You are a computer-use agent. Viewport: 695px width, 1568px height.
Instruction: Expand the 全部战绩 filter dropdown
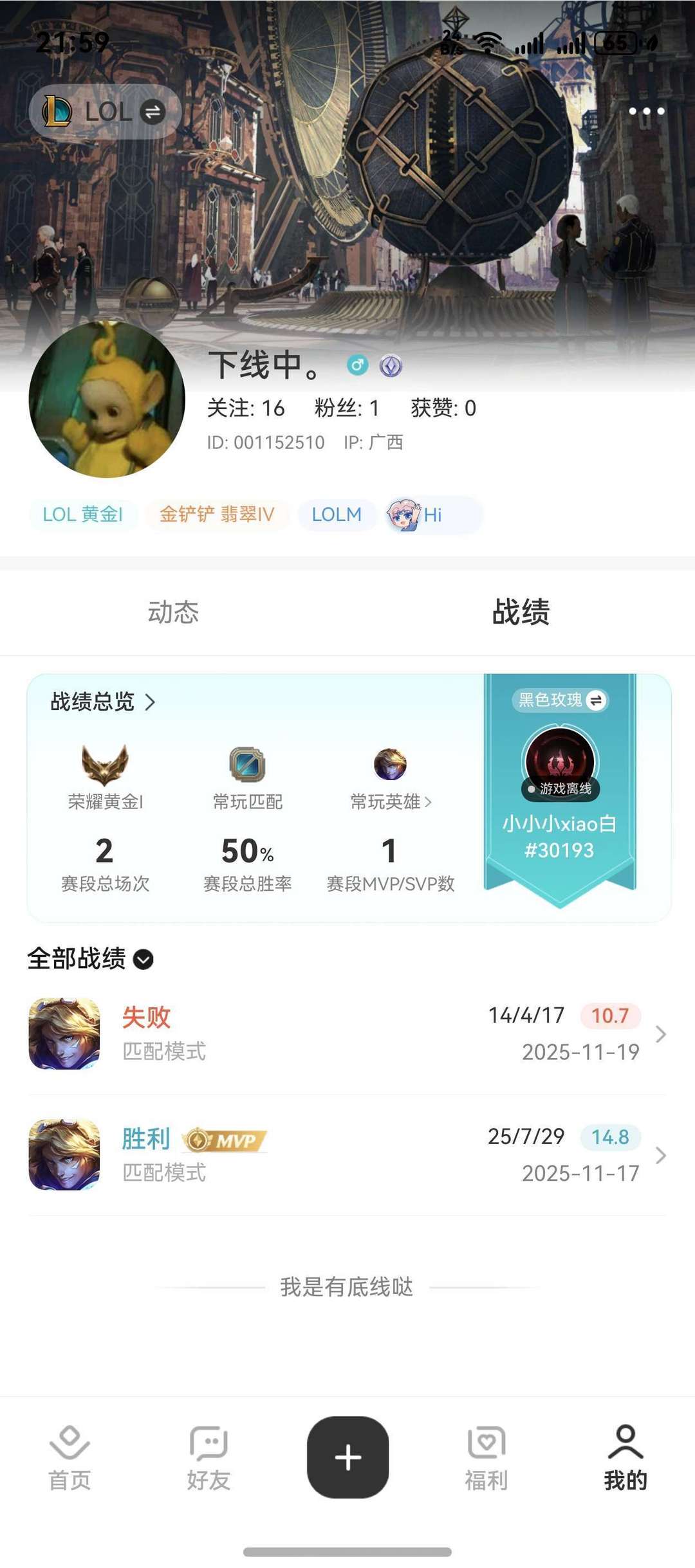click(143, 959)
